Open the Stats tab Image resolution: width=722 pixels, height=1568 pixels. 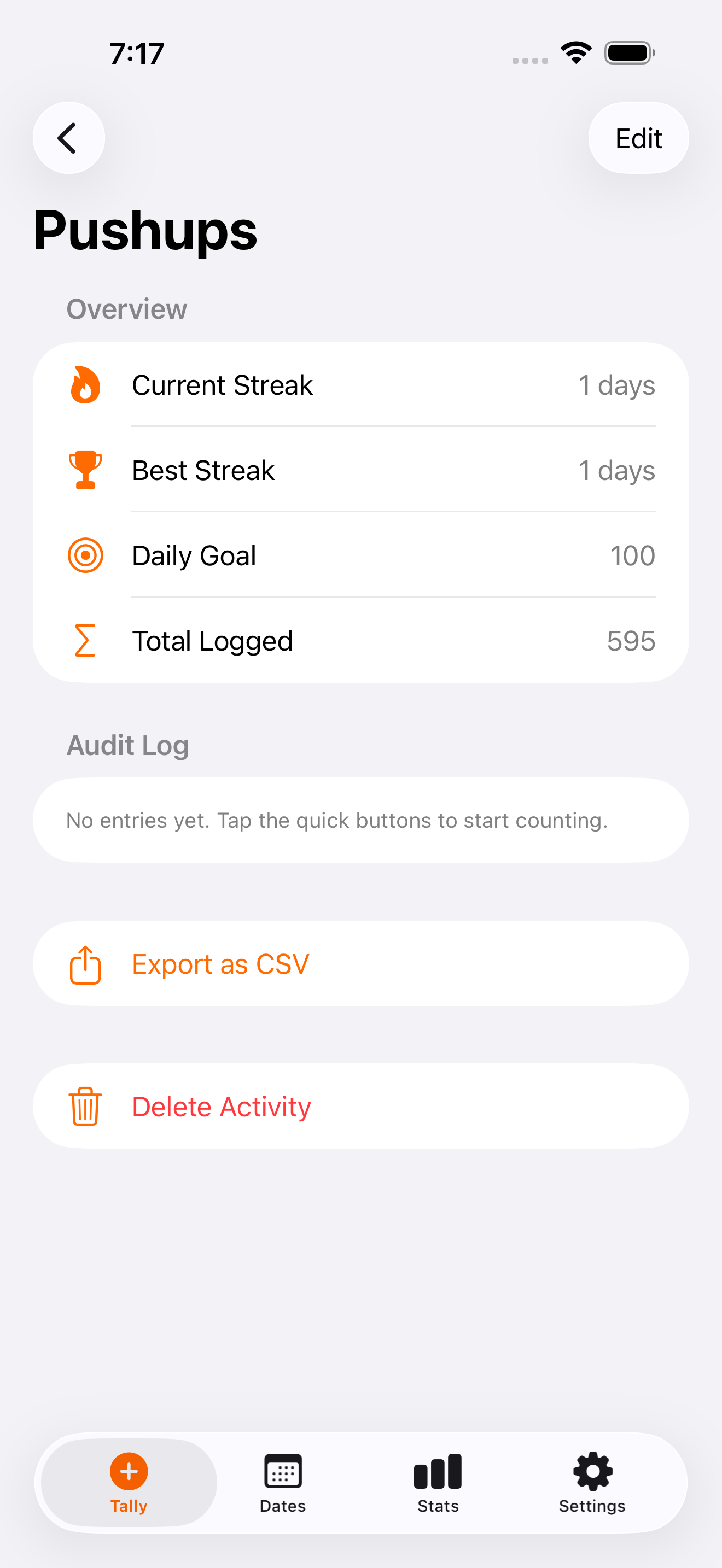coord(438,1485)
